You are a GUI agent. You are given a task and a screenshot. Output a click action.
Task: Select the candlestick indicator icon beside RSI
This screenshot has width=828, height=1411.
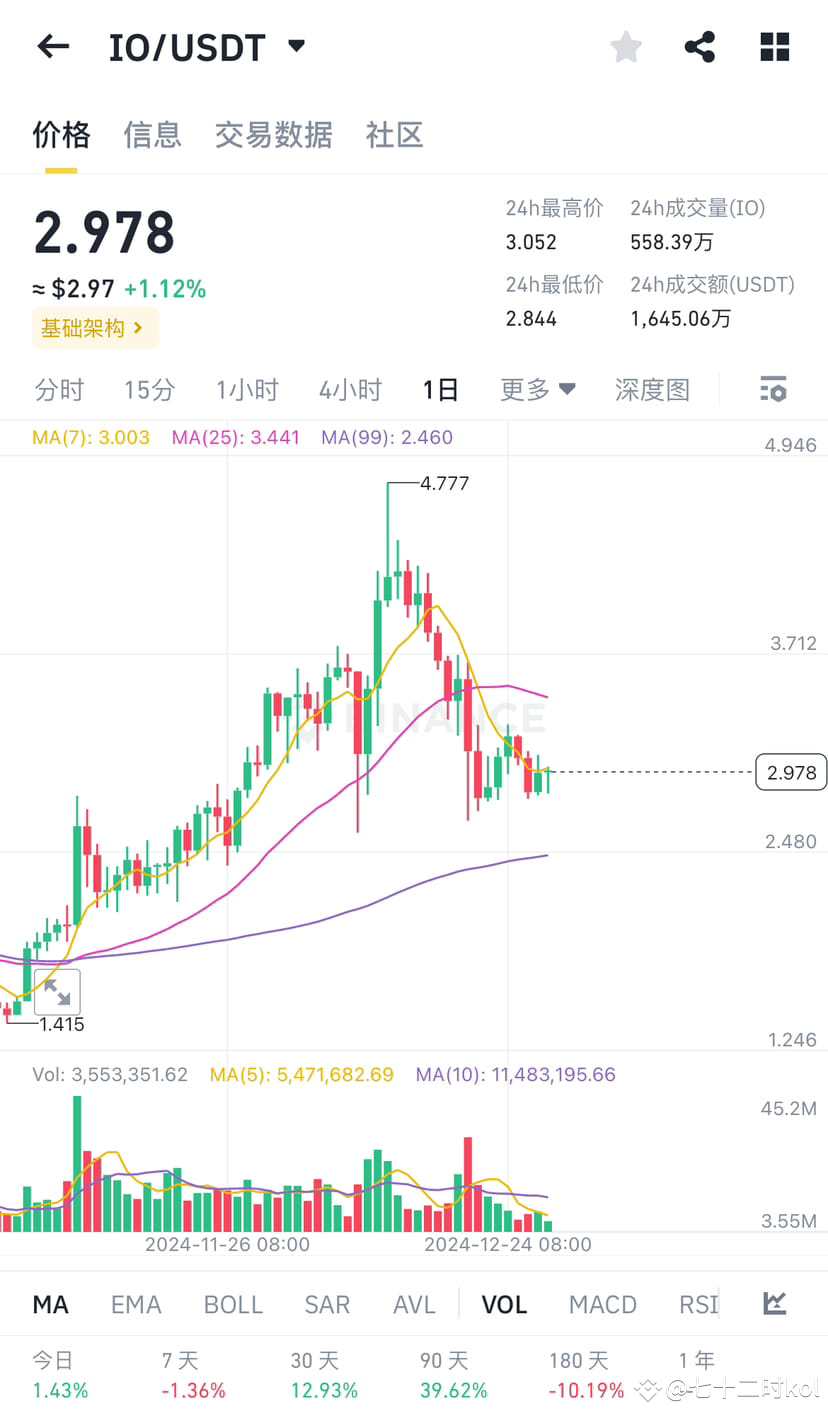[773, 1303]
